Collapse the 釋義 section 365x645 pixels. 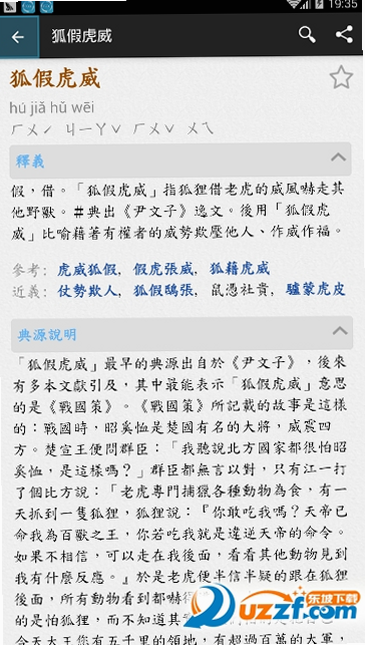coord(180,160)
